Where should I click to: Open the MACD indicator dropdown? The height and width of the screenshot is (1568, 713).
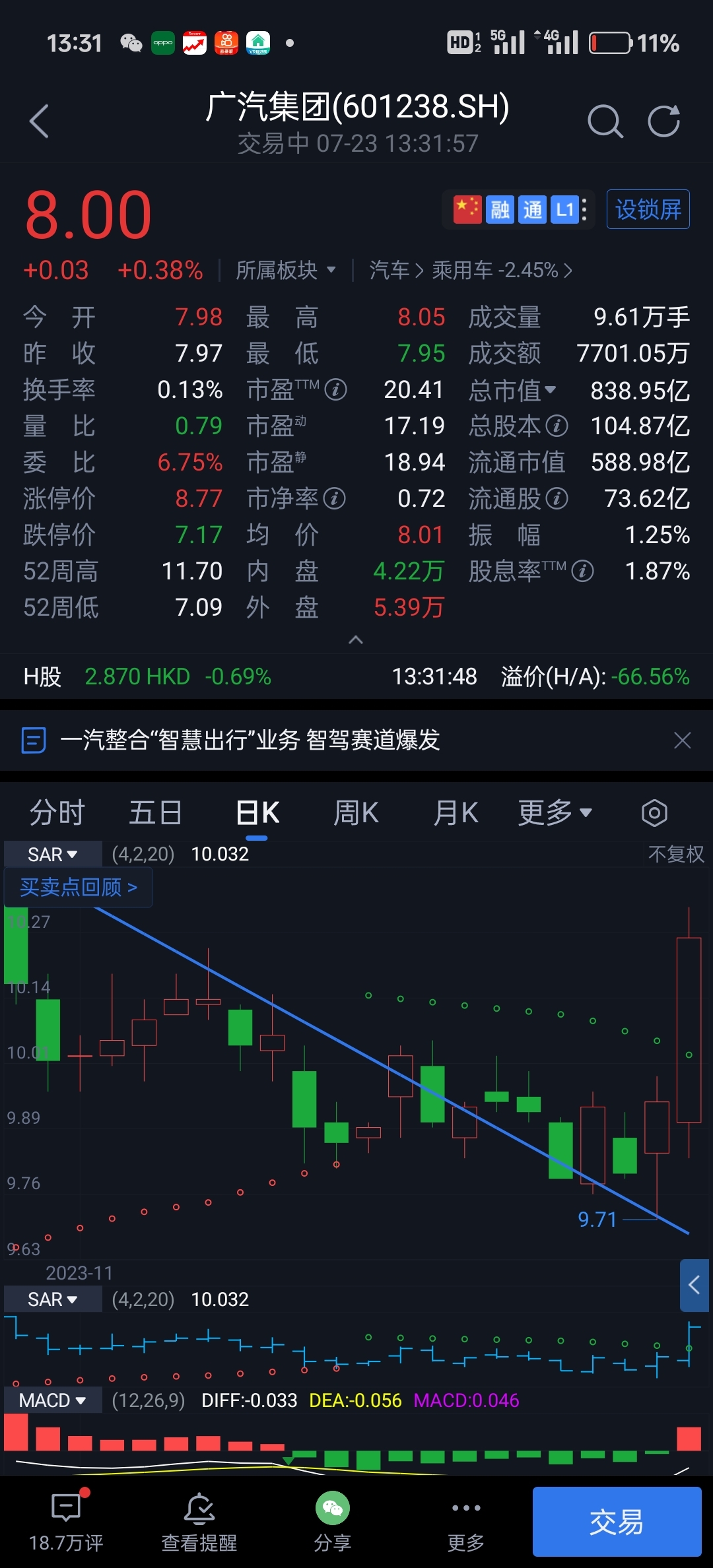[x=53, y=1400]
